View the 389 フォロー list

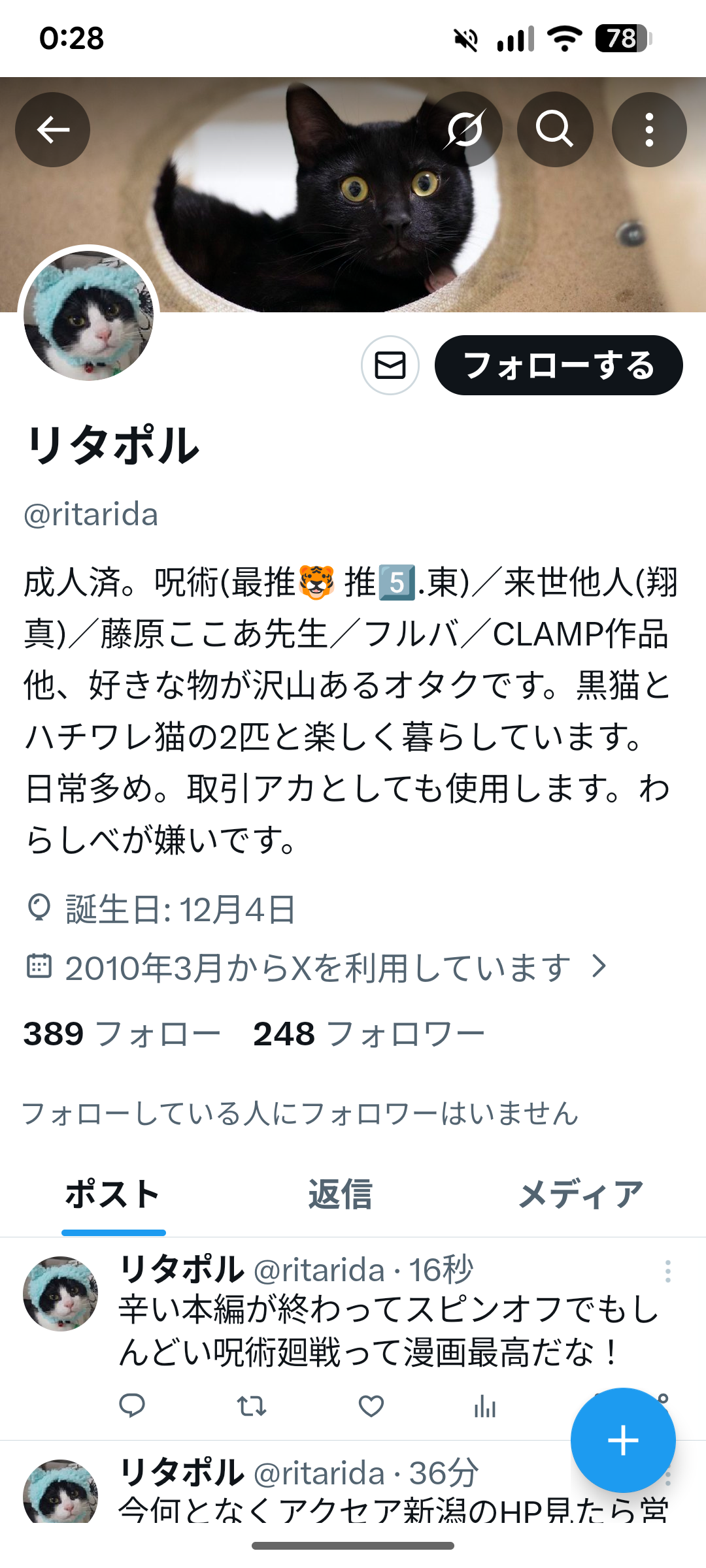tap(122, 1034)
